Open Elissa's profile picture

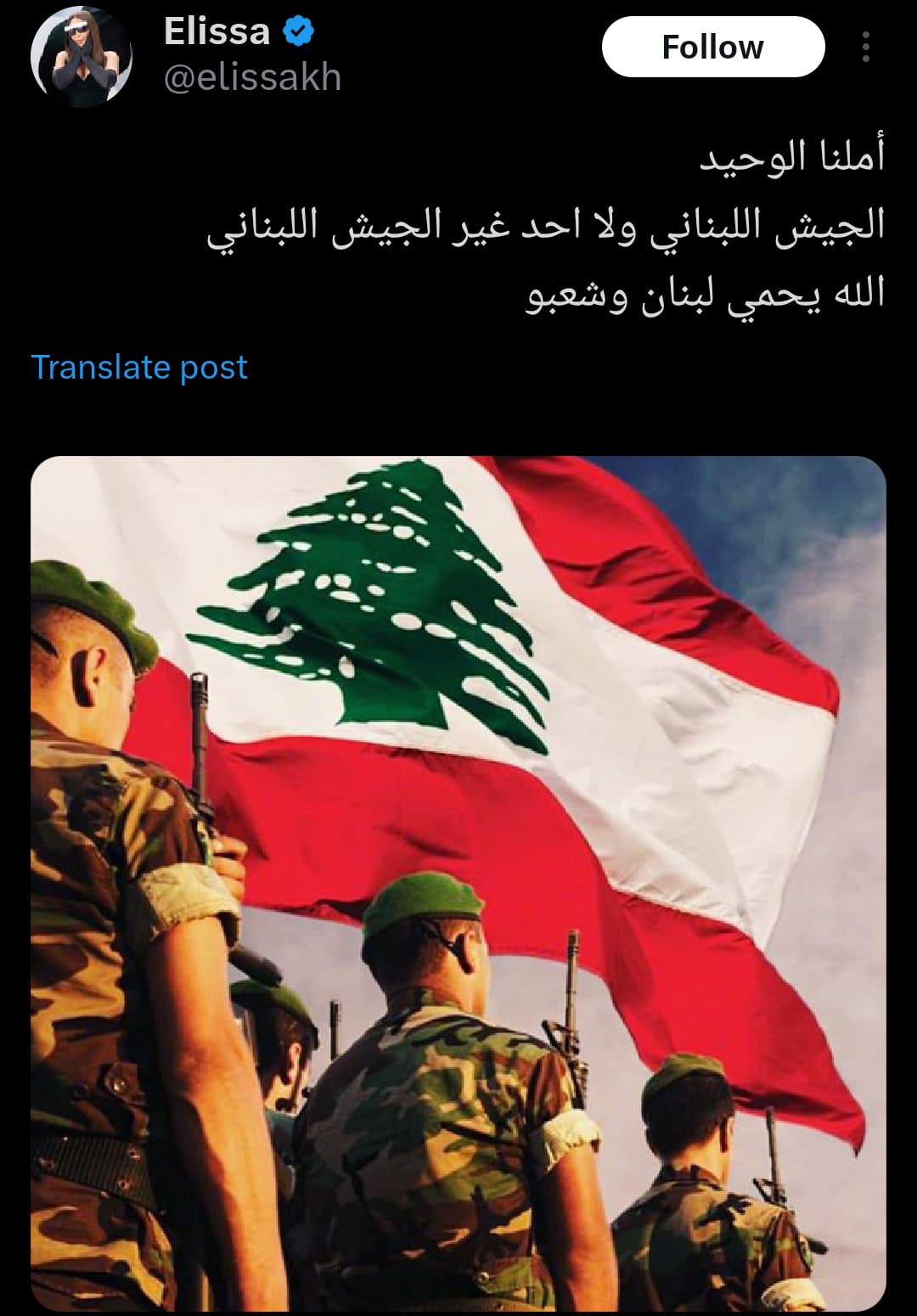click(x=82, y=58)
